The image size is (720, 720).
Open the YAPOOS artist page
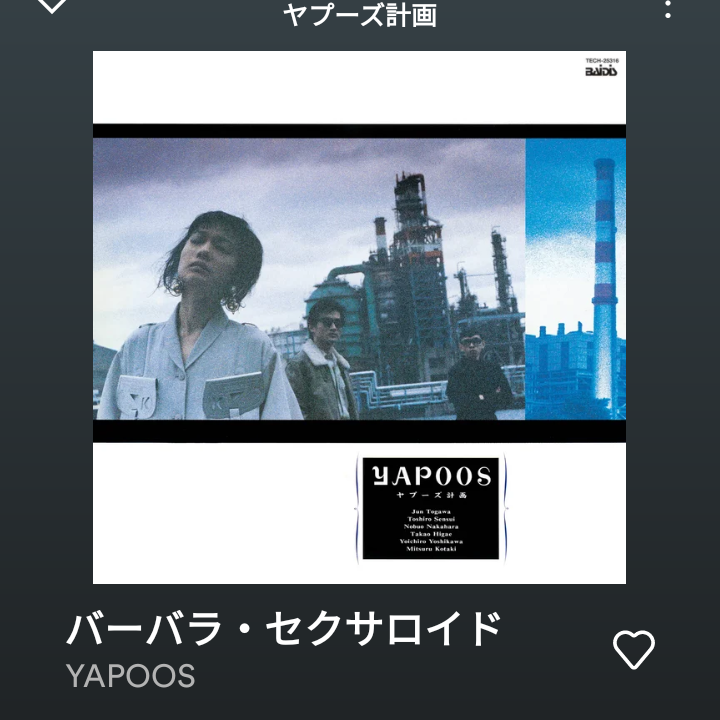click(130, 676)
